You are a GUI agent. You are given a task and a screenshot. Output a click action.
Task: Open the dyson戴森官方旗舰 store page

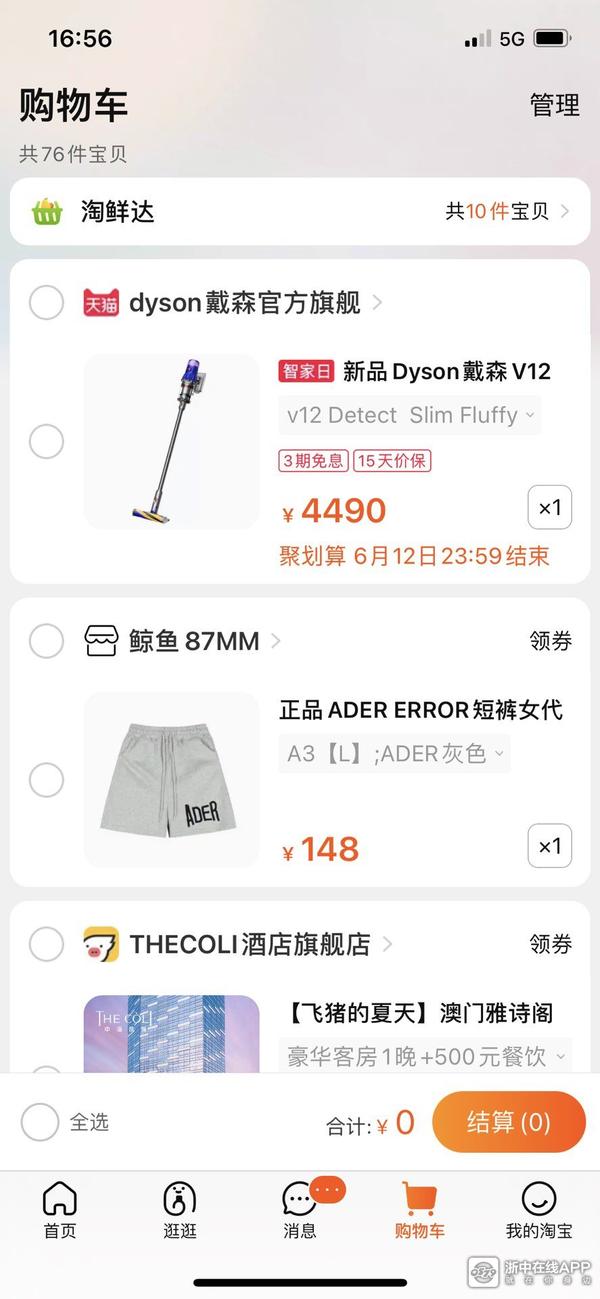(x=245, y=302)
